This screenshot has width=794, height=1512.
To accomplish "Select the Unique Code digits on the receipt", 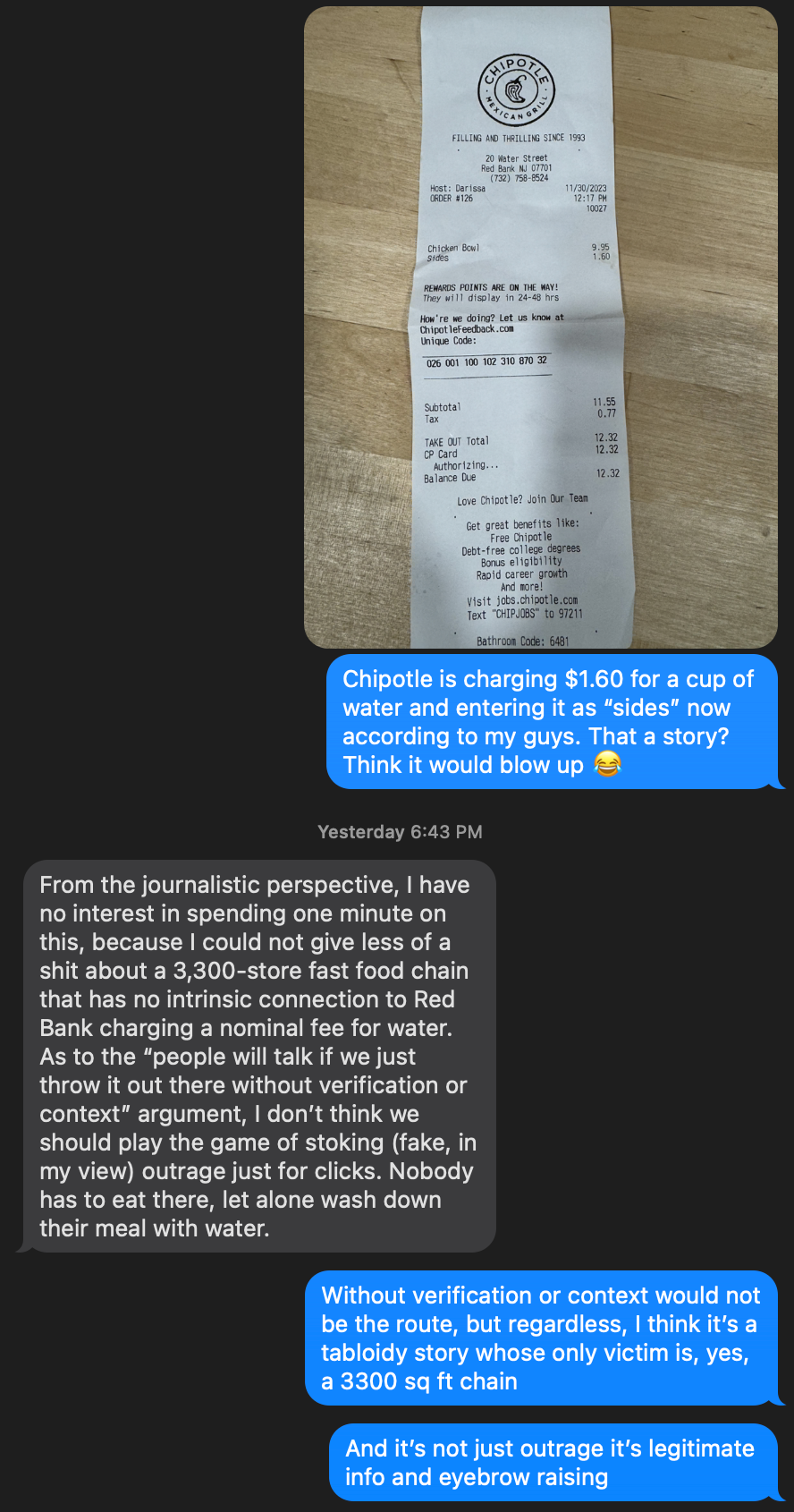I will pyautogui.click(x=486, y=363).
